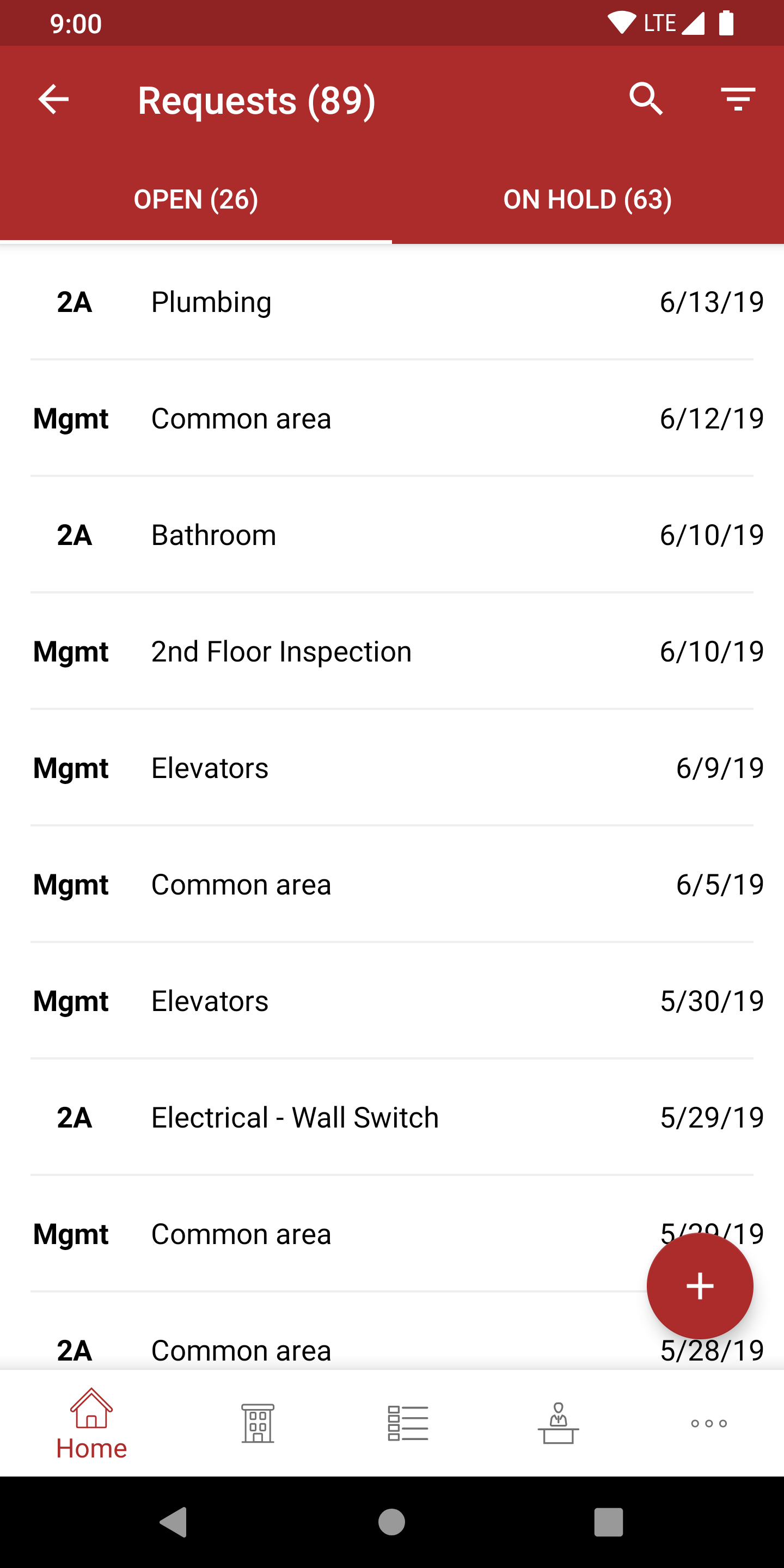Viewport: 784px width, 1568px height.
Task: View the 2A Bathroom request
Action: 392,535
